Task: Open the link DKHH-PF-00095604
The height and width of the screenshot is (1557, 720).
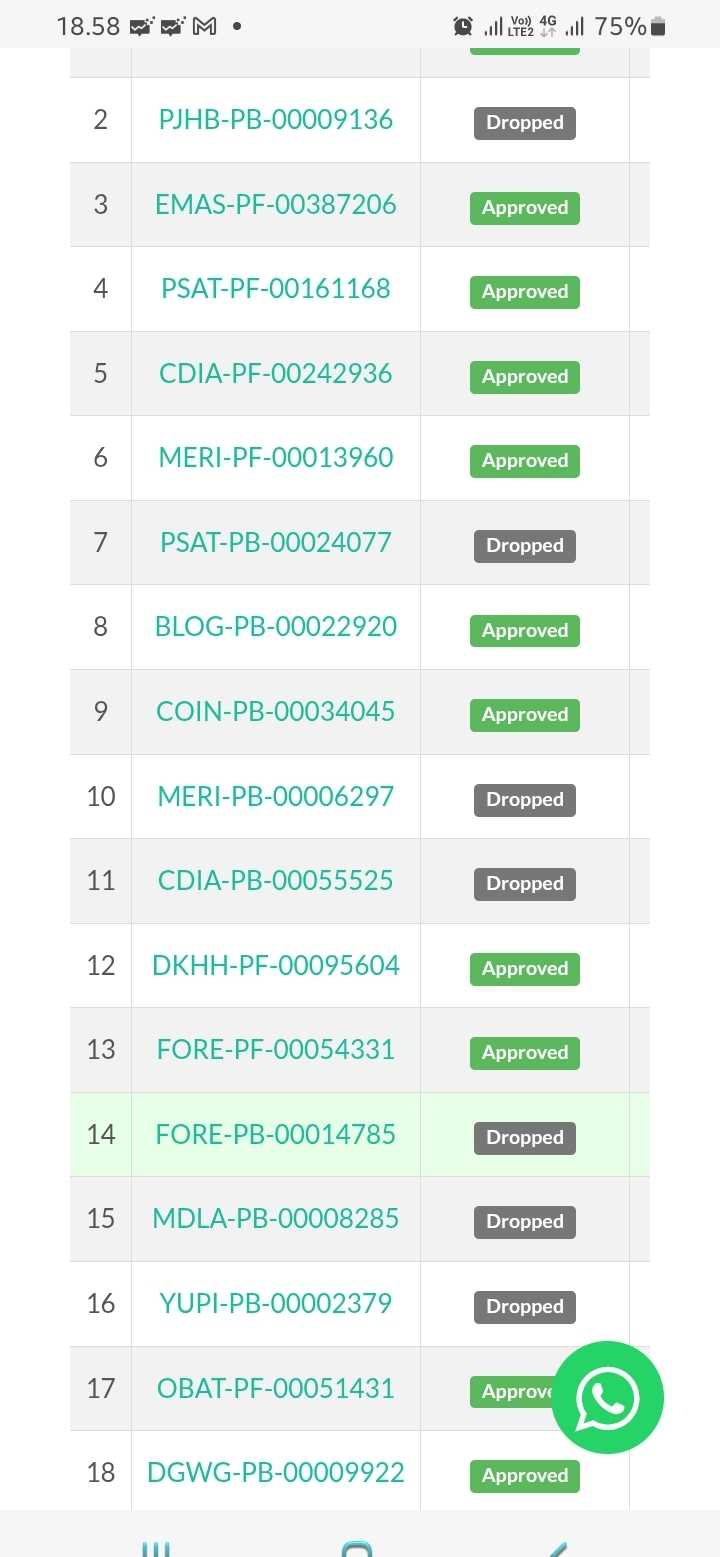Action: (x=275, y=966)
